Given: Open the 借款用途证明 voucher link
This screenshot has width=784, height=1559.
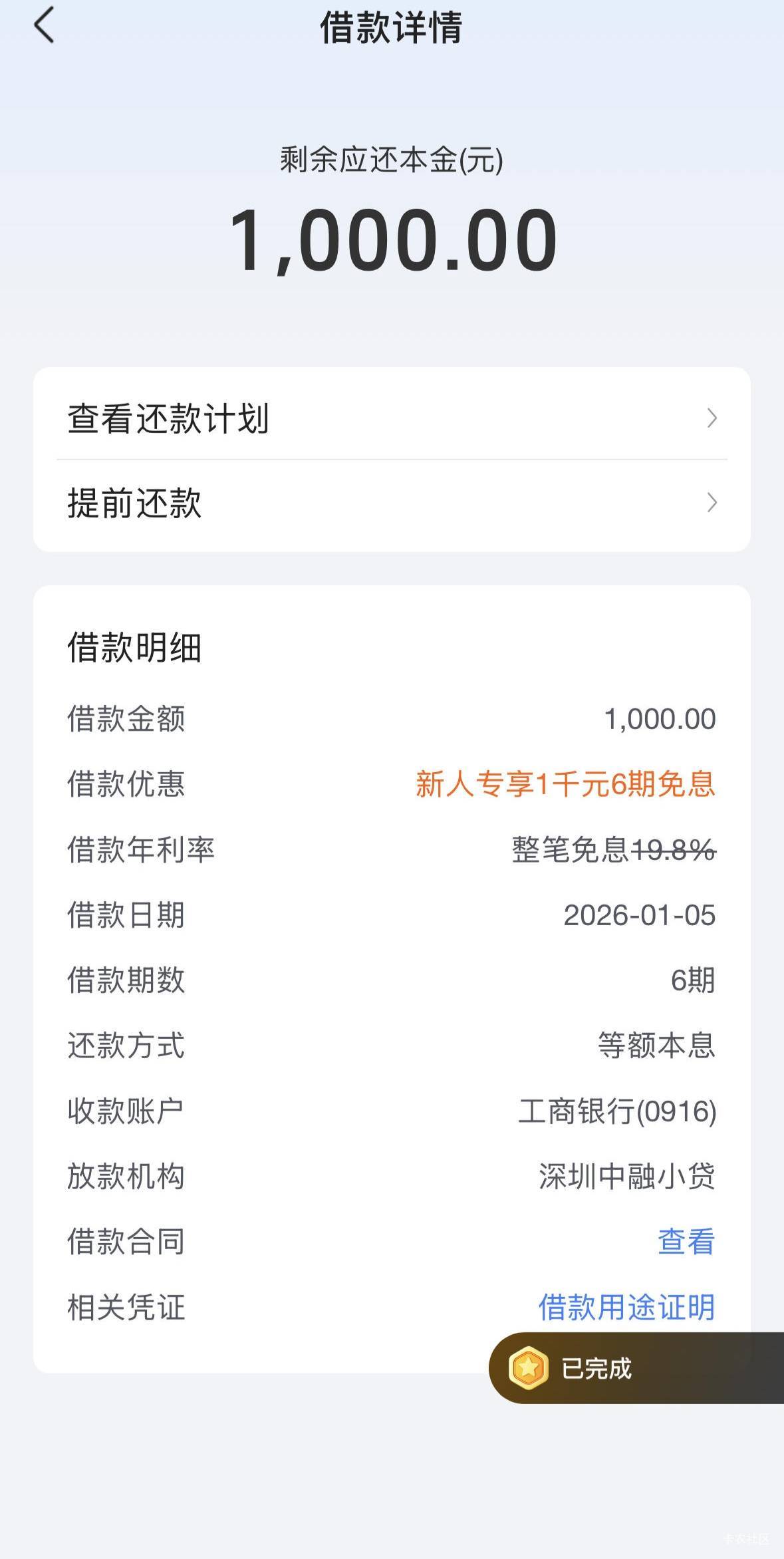Looking at the screenshot, I should pyautogui.click(x=626, y=1307).
